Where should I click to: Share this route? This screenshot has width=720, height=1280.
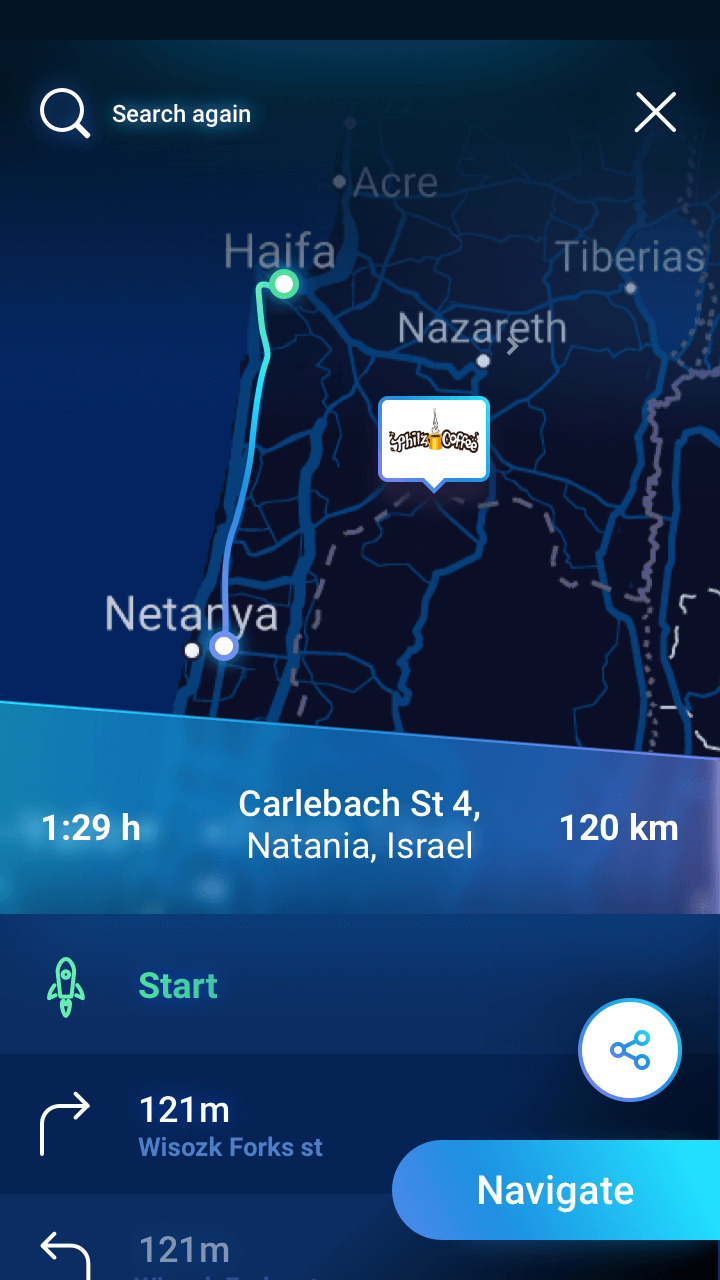click(x=630, y=1050)
